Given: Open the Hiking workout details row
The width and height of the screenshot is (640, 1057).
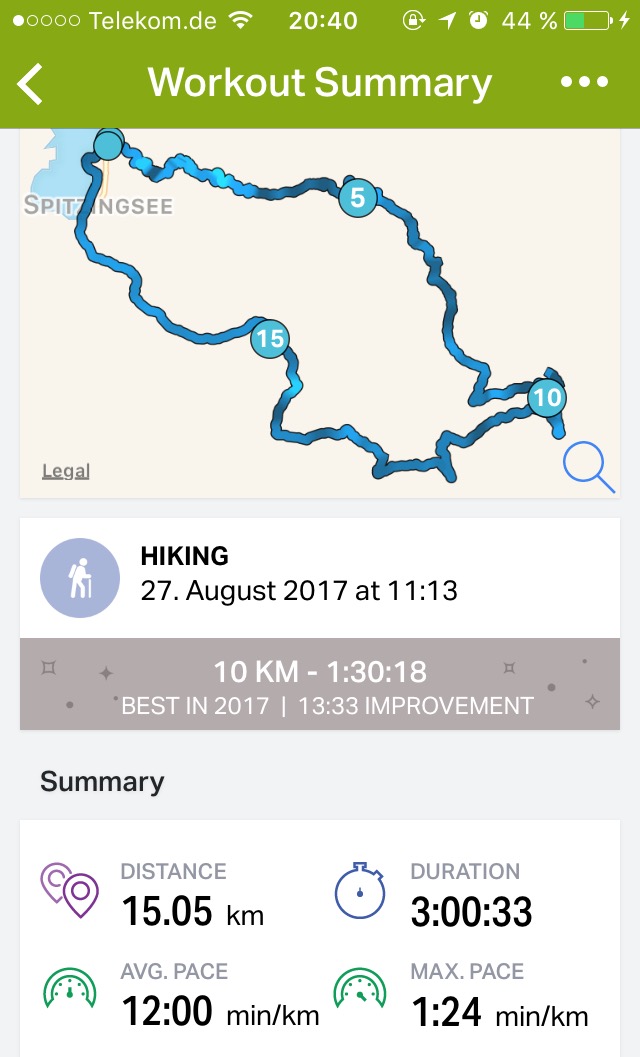Looking at the screenshot, I should click(x=320, y=578).
